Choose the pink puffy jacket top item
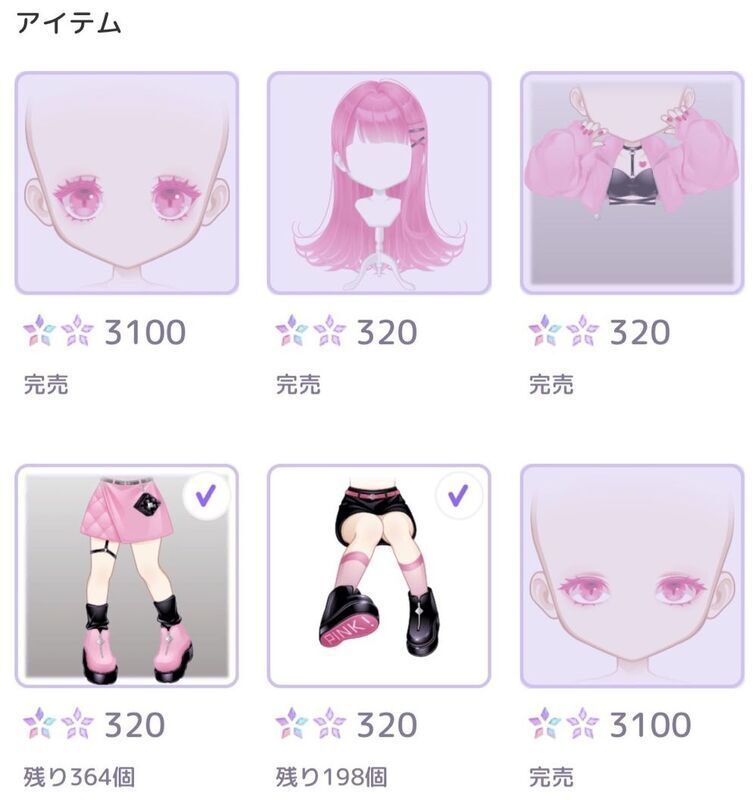755x800 pixels. [x=632, y=183]
